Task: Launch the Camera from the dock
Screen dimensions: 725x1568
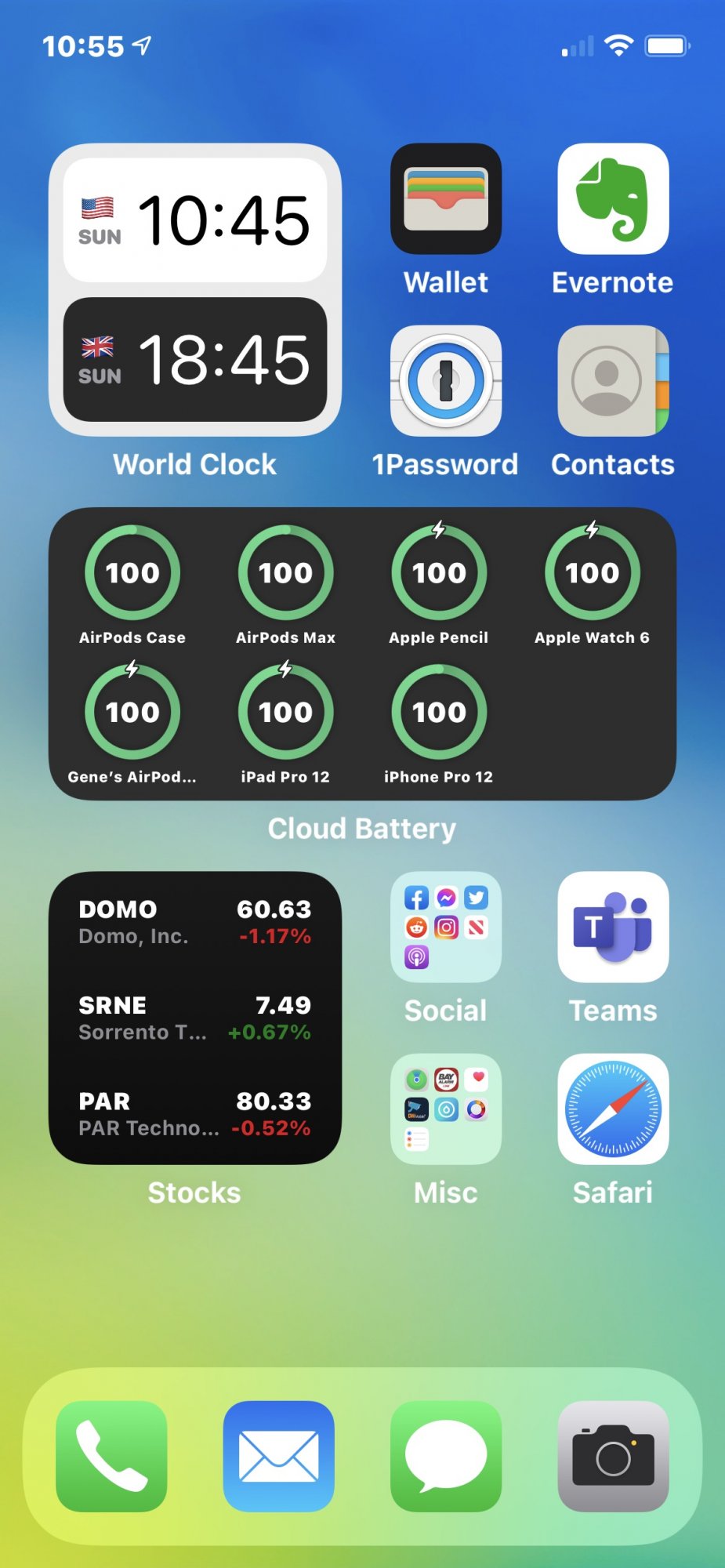Action: tap(613, 1456)
